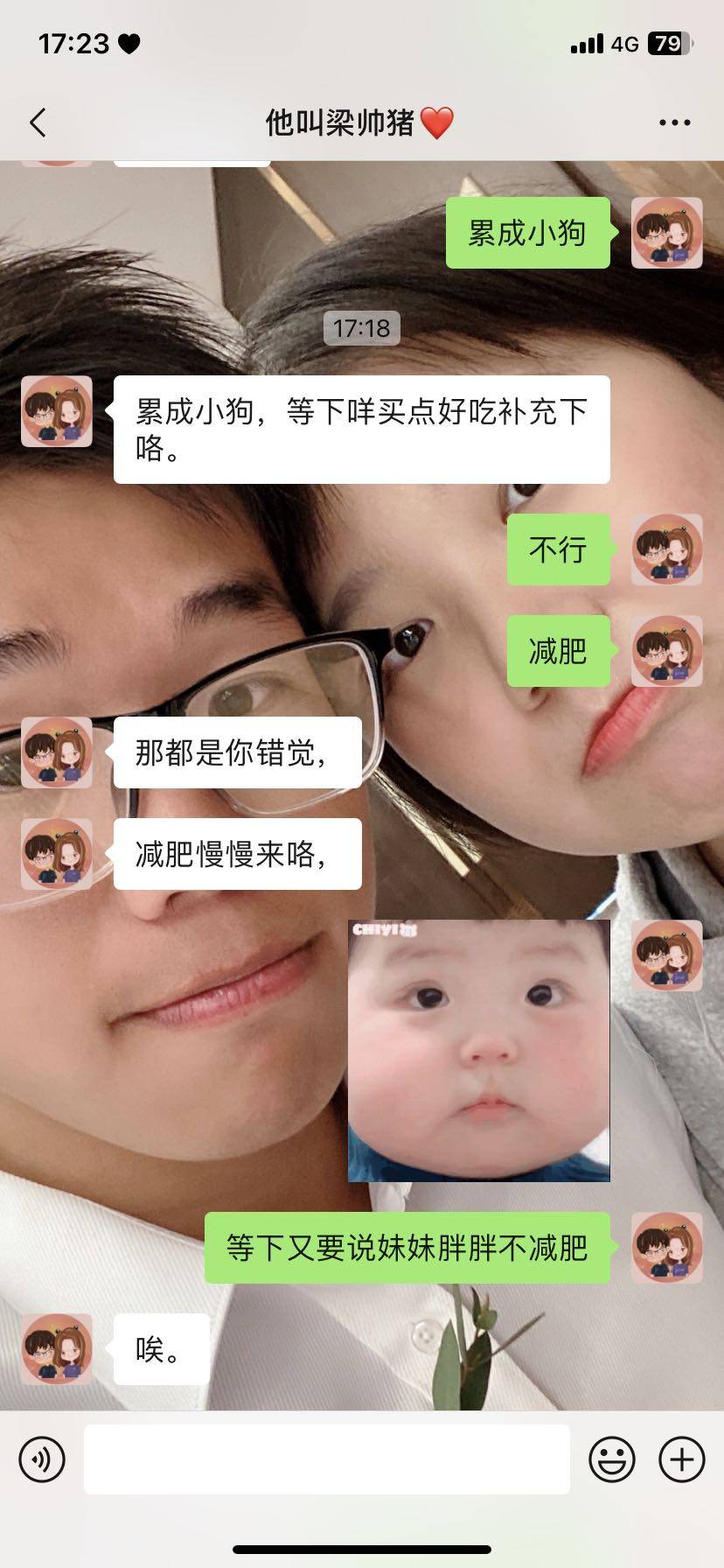Go back to the chat list
724x1568 pixels.
38,122
